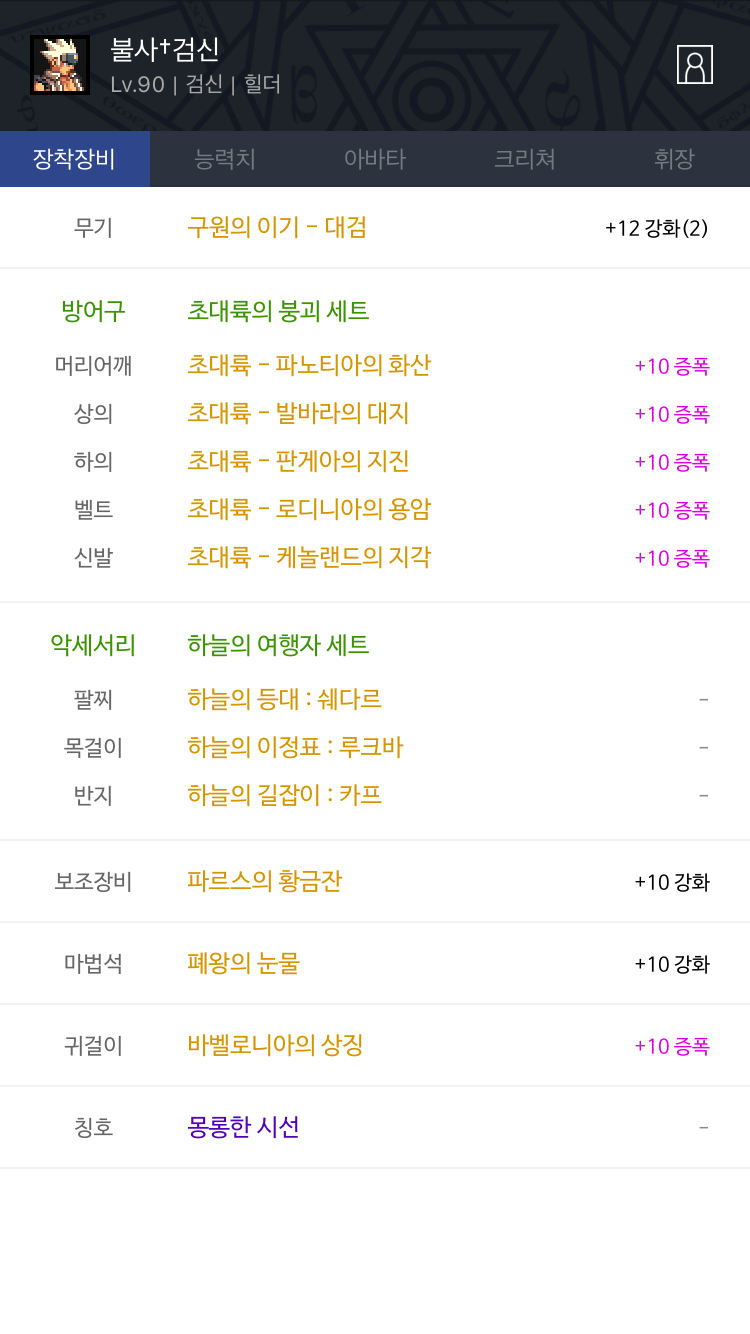Open weapon 구원의 이기 - 대검

(x=277, y=227)
